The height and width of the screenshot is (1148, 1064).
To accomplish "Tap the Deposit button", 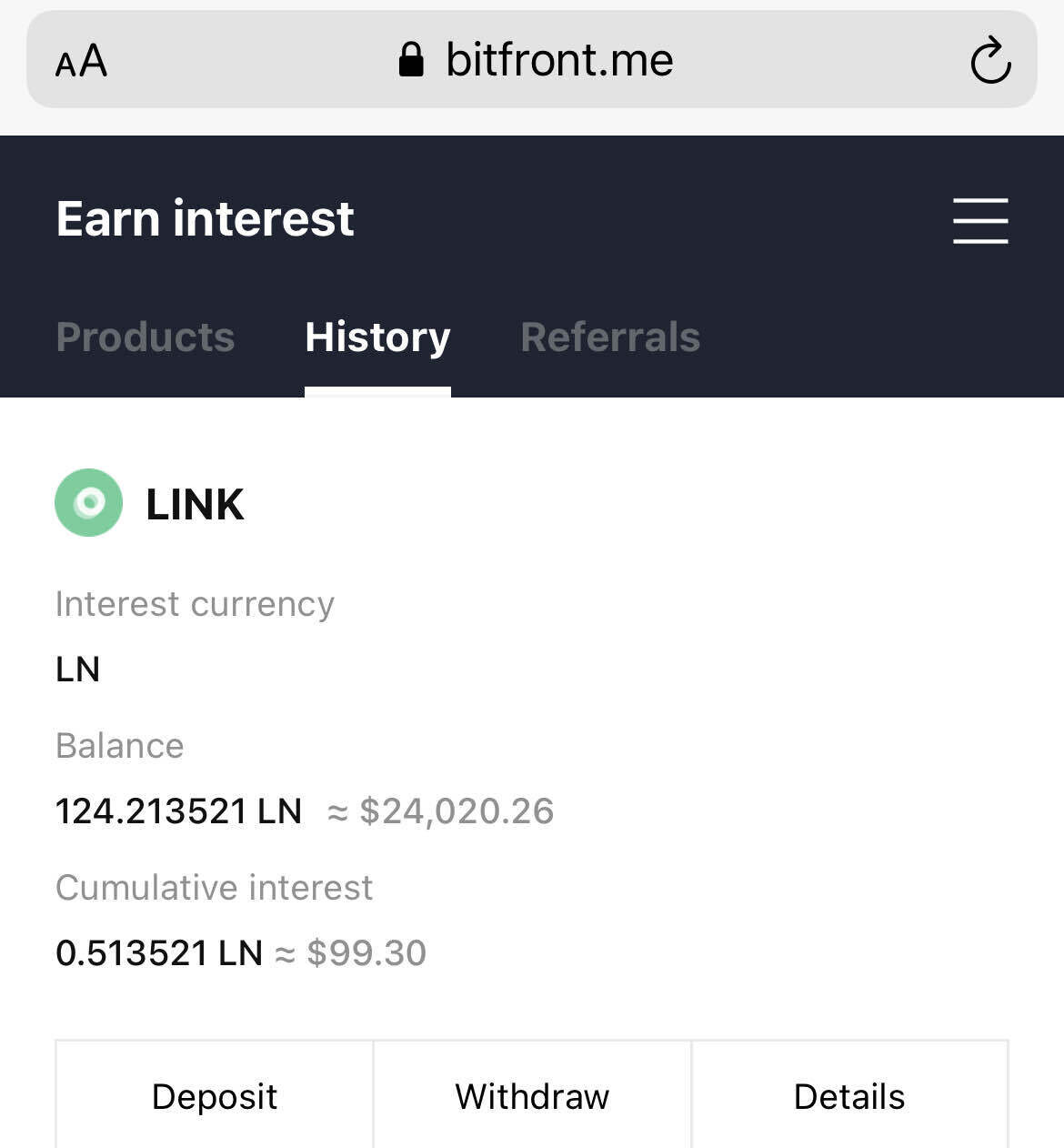I will pyautogui.click(x=215, y=1096).
